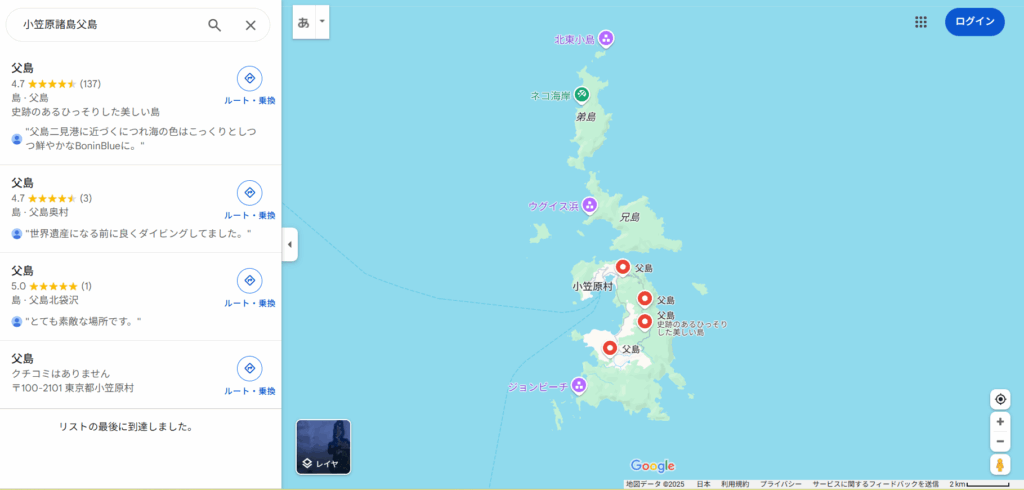Screen dimensions: 1024x490
Task: Open the ウグイス浜 map marker
Action: pos(590,206)
